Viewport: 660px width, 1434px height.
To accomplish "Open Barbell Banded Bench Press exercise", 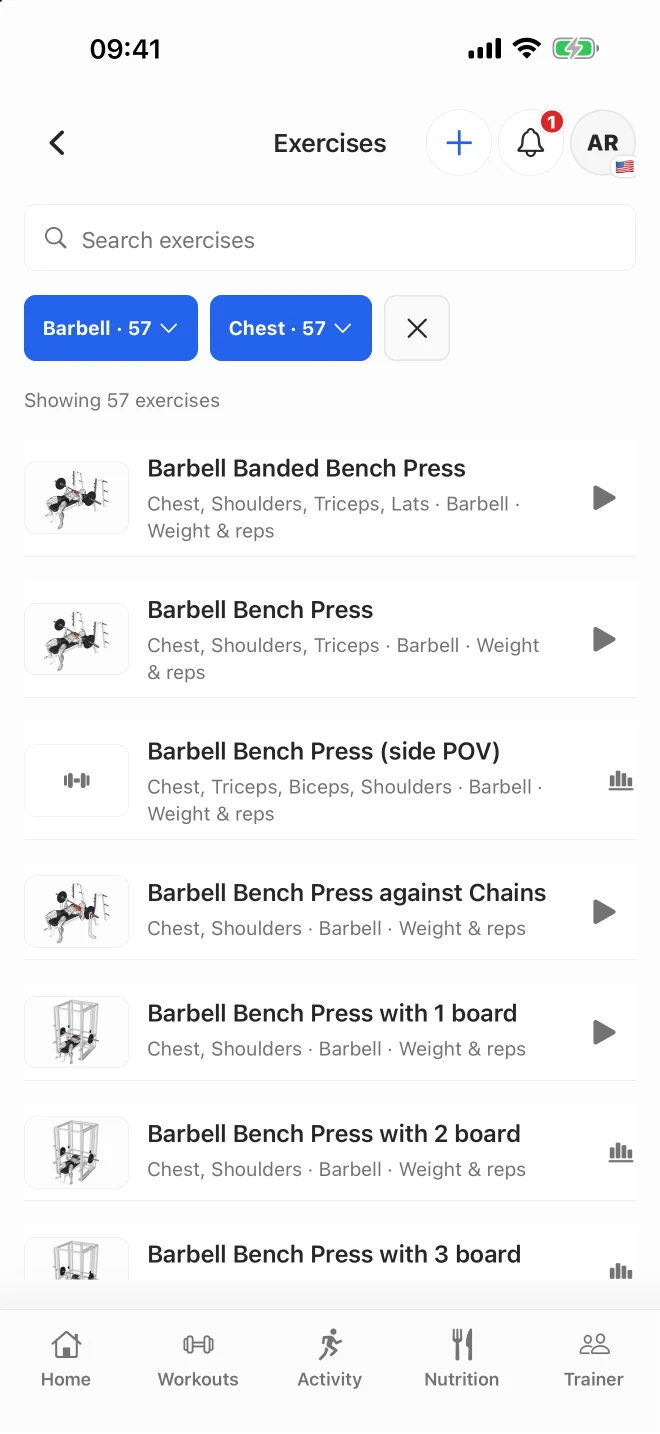I will point(330,498).
